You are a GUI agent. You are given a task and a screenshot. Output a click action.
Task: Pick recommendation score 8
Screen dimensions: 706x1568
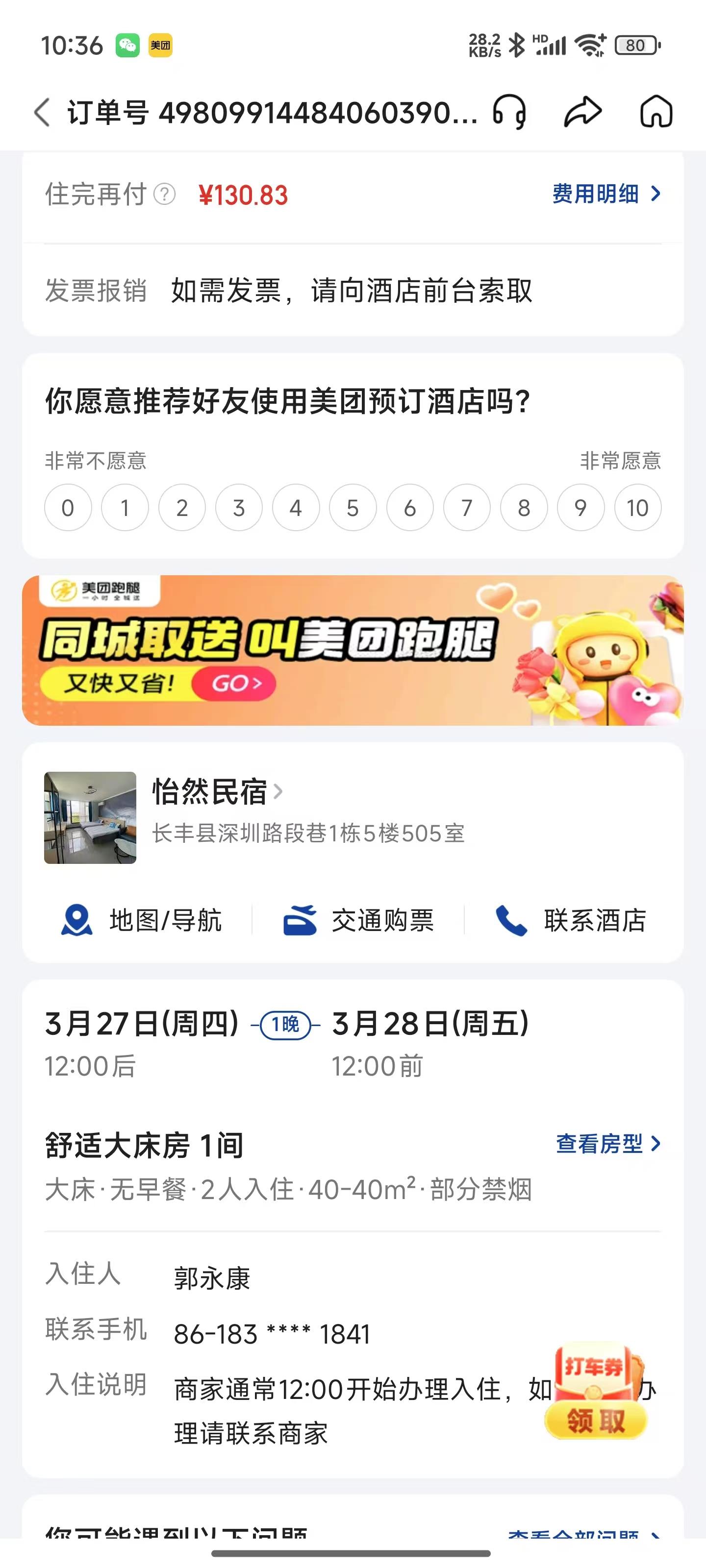click(523, 508)
